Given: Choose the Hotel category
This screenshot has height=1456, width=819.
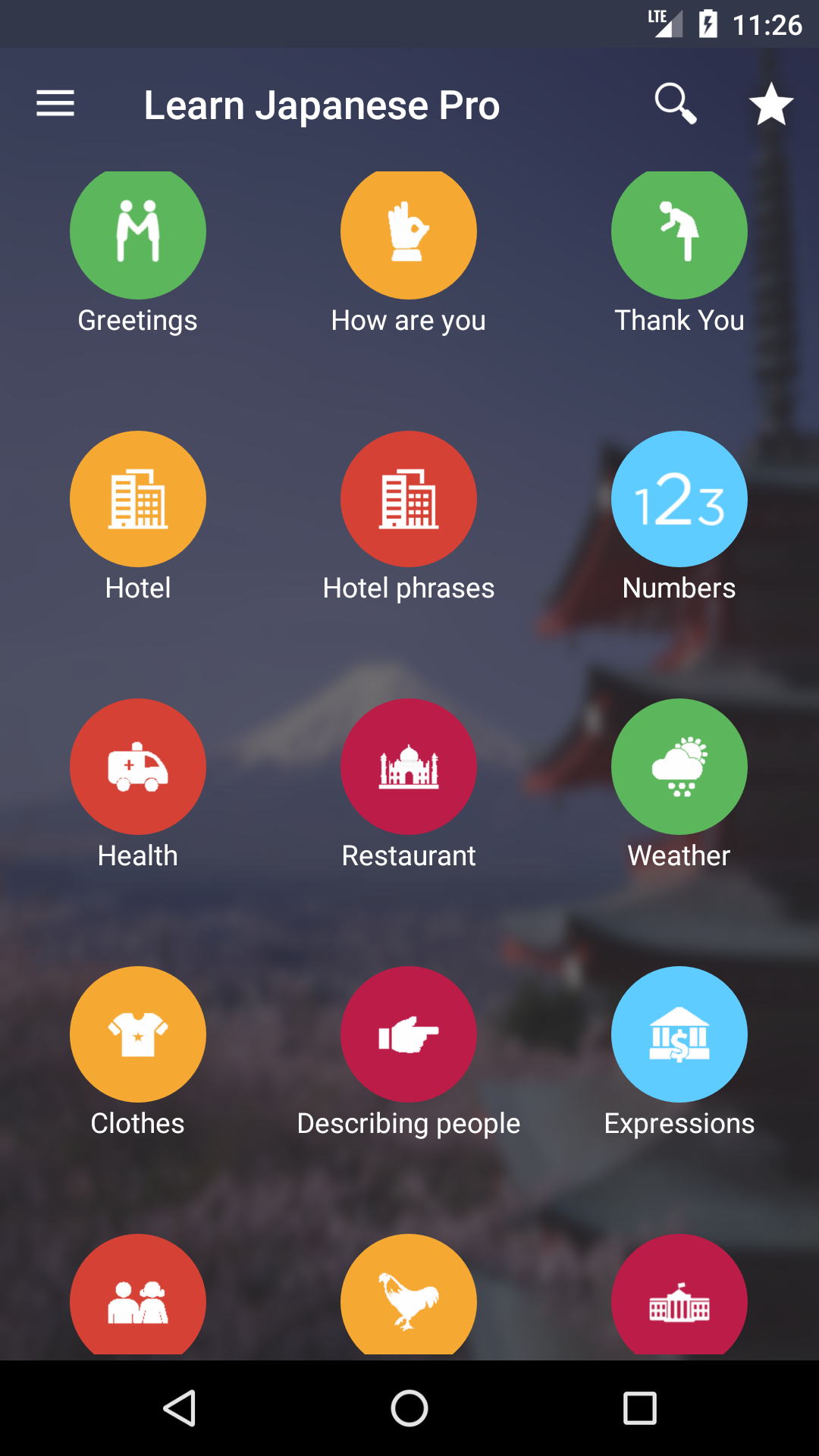Looking at the screenshot, I should pyautogui.click(x=137, y=499).
